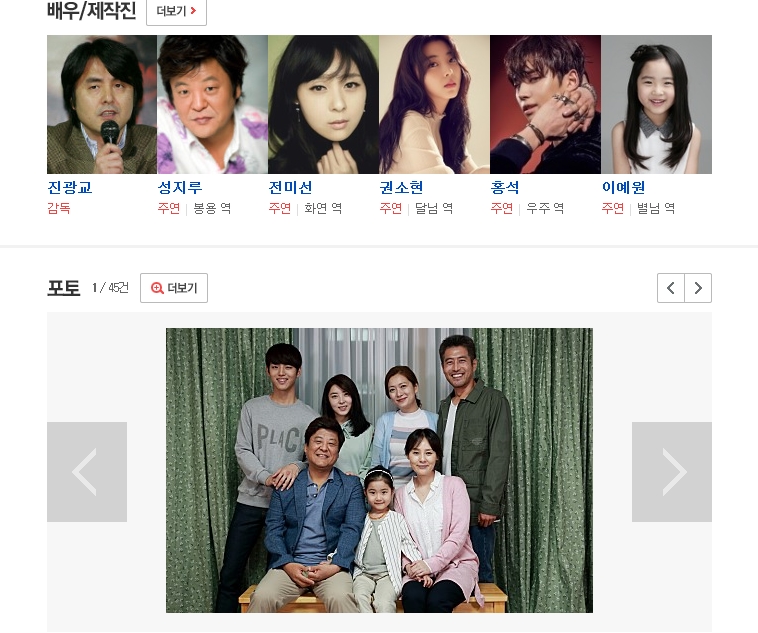
Task: Open the 이예원 name link
Action: pyautogui.click(x=623, y=187)
